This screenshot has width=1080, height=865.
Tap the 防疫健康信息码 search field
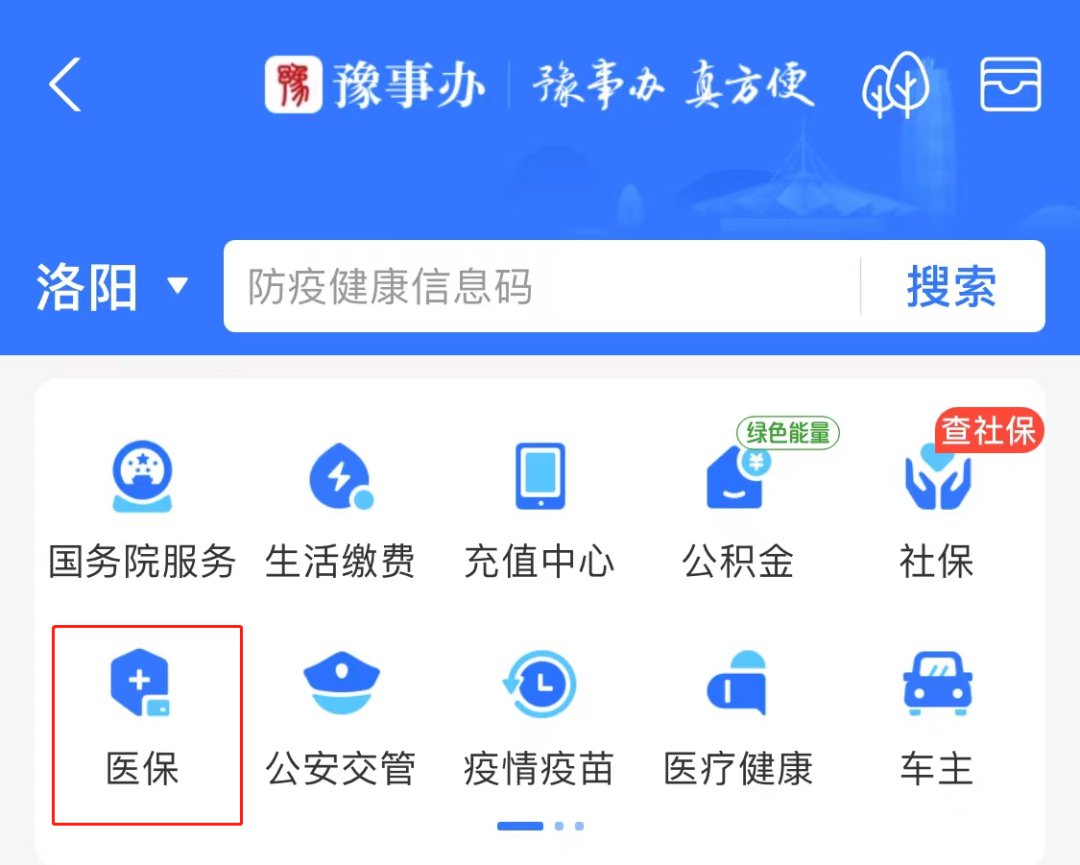540,287
